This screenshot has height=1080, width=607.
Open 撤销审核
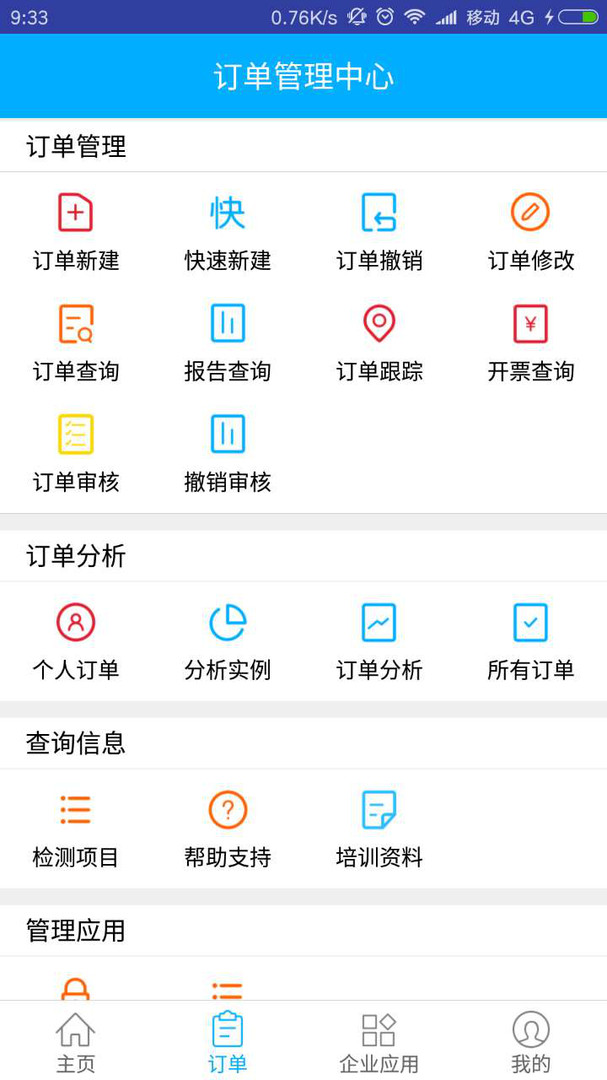[227, 454]
